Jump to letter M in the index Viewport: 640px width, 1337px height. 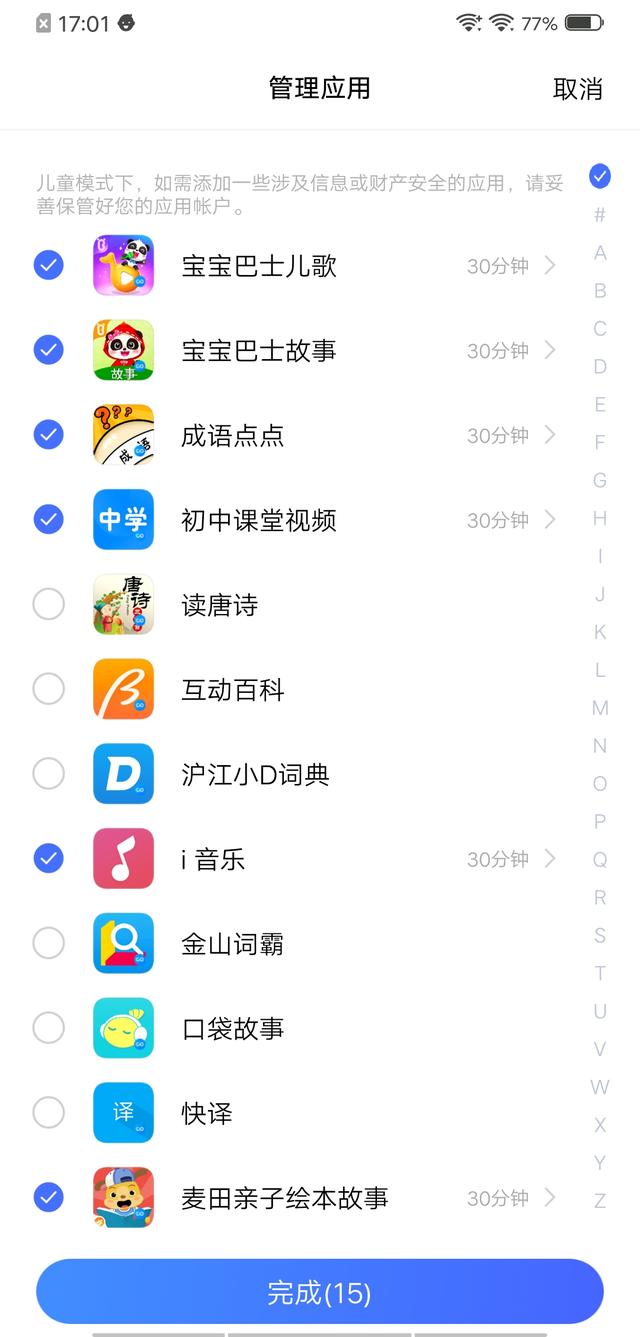coord(600,708)
